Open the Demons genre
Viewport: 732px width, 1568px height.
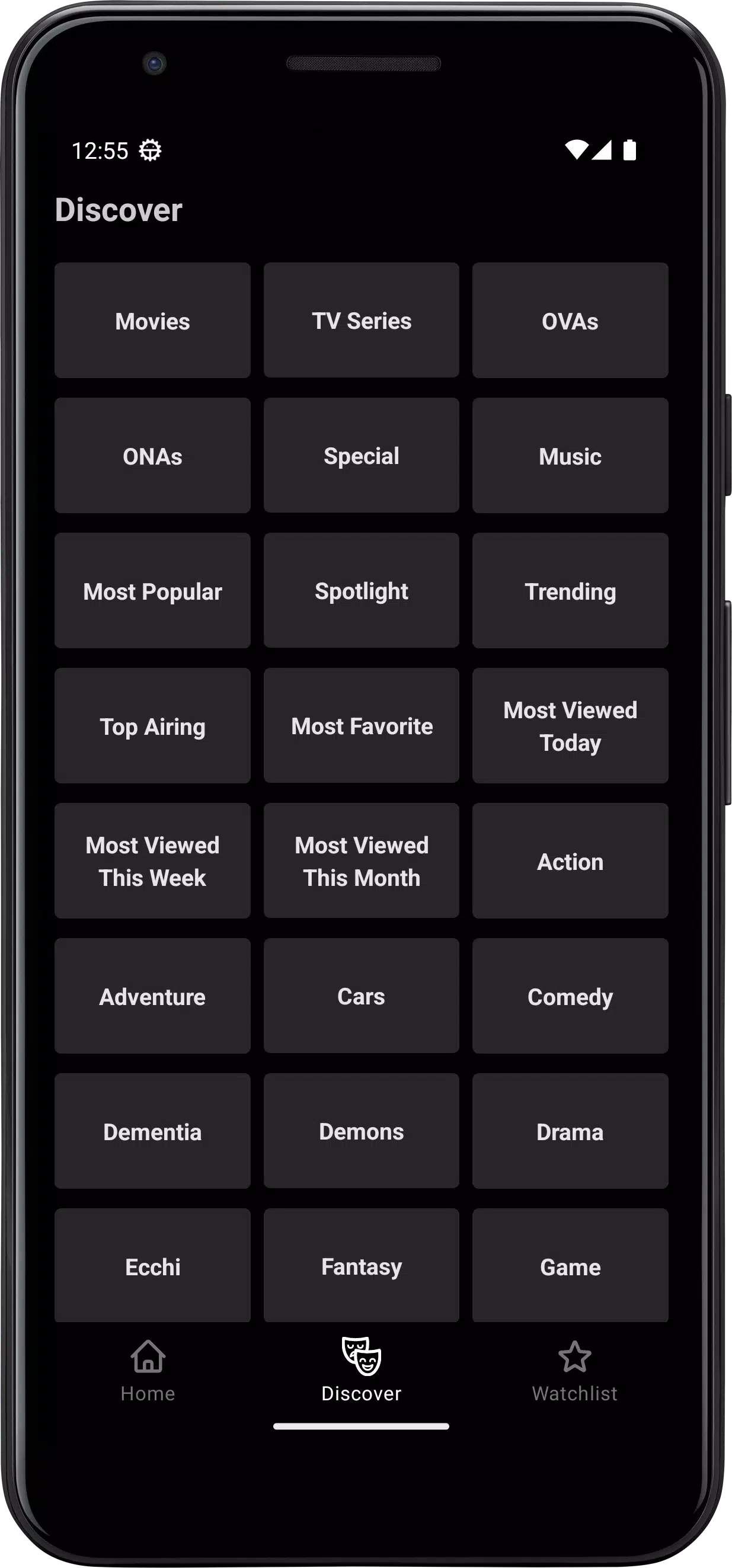click(361, 1131)
